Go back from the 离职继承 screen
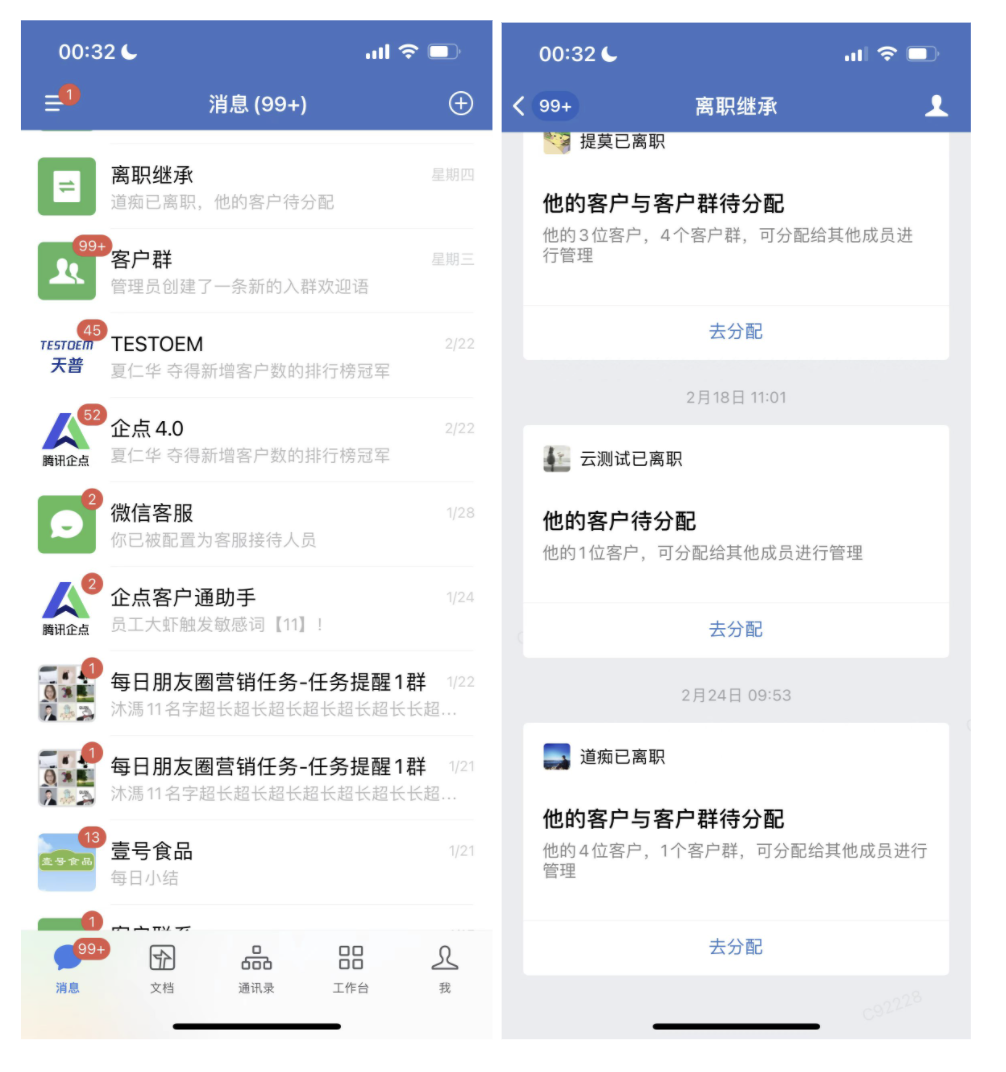The width and height of the screenshot is (1006, 1072). (x=519, y=106)
